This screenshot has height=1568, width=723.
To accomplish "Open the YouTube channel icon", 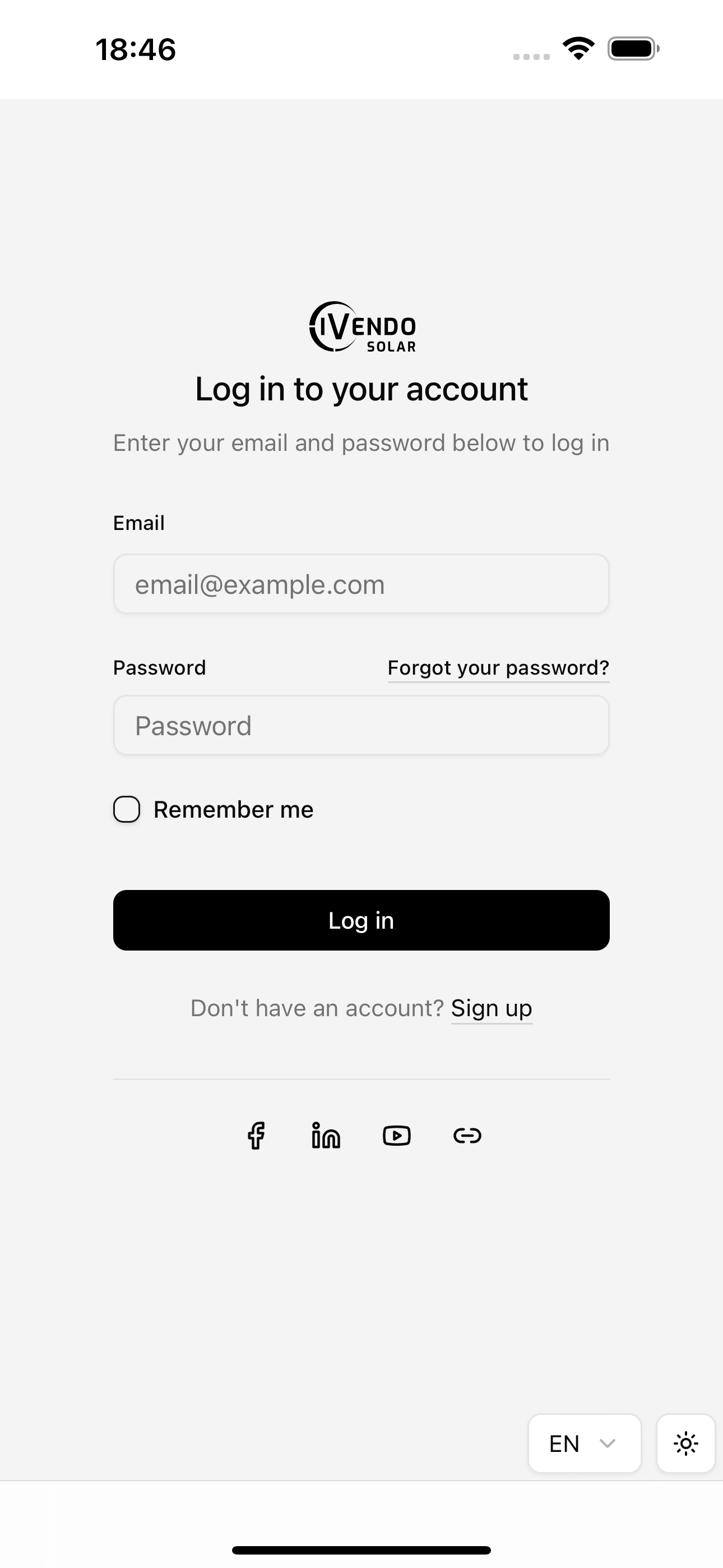I will pyautogui.click(x=396, y=1135).
